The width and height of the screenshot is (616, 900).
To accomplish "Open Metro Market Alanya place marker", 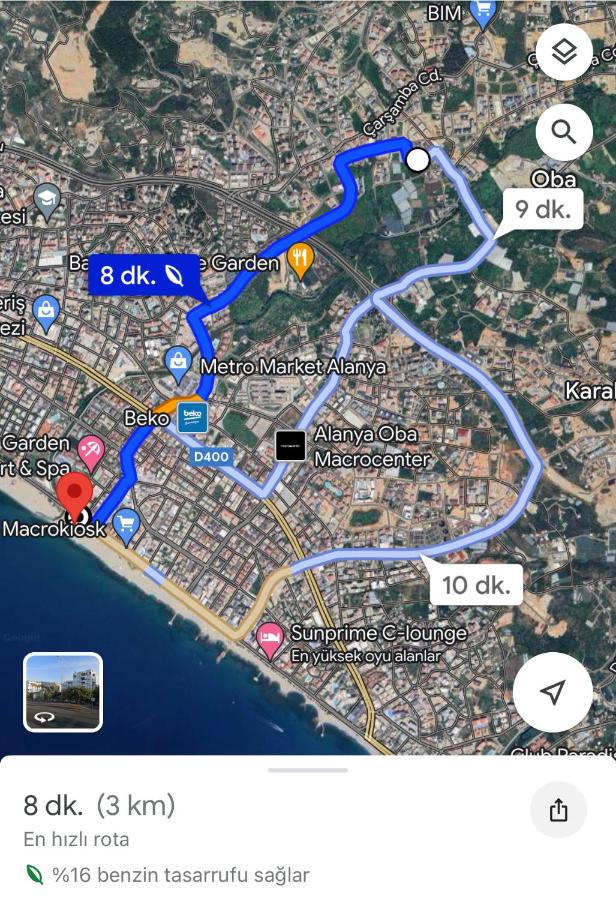I will coord(179,364).
